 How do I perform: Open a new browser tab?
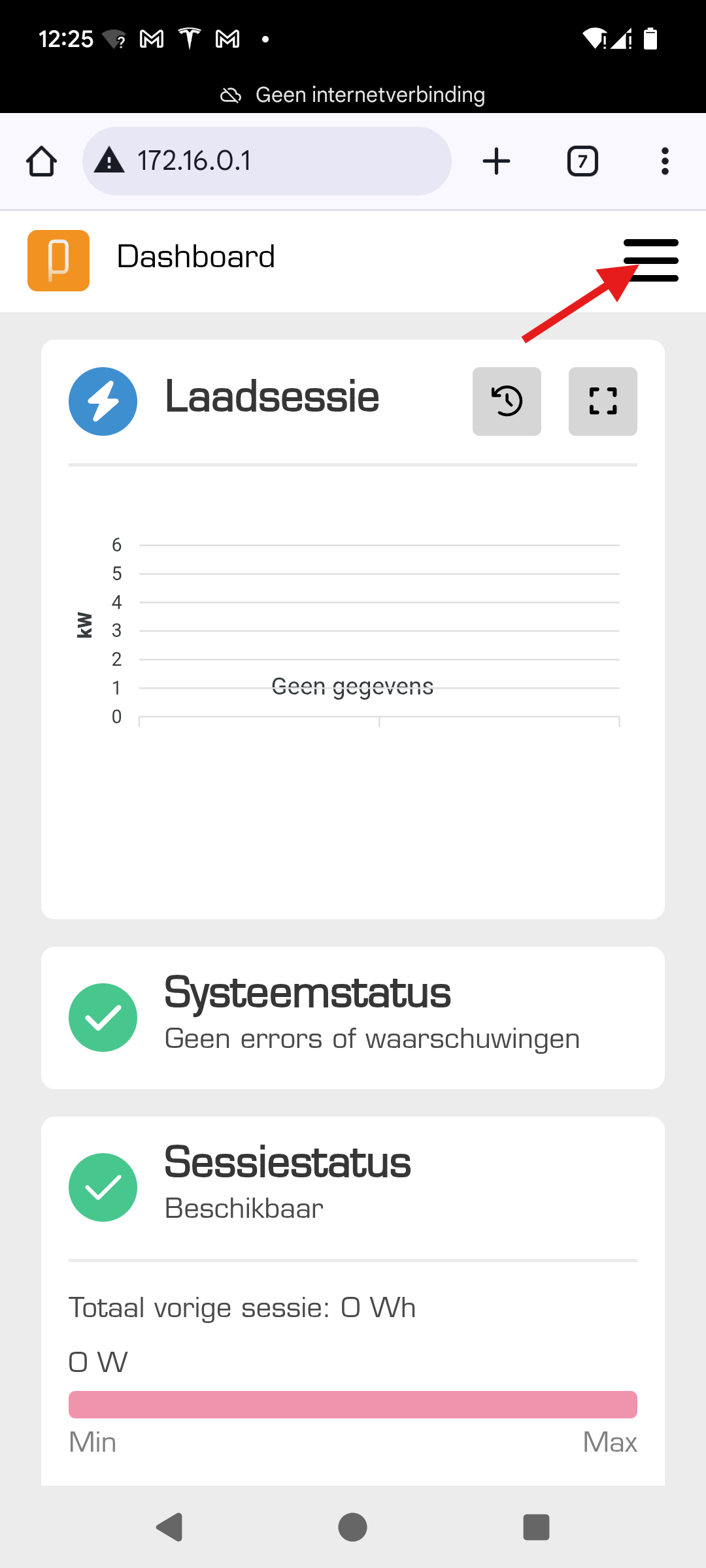click(496, 161)
